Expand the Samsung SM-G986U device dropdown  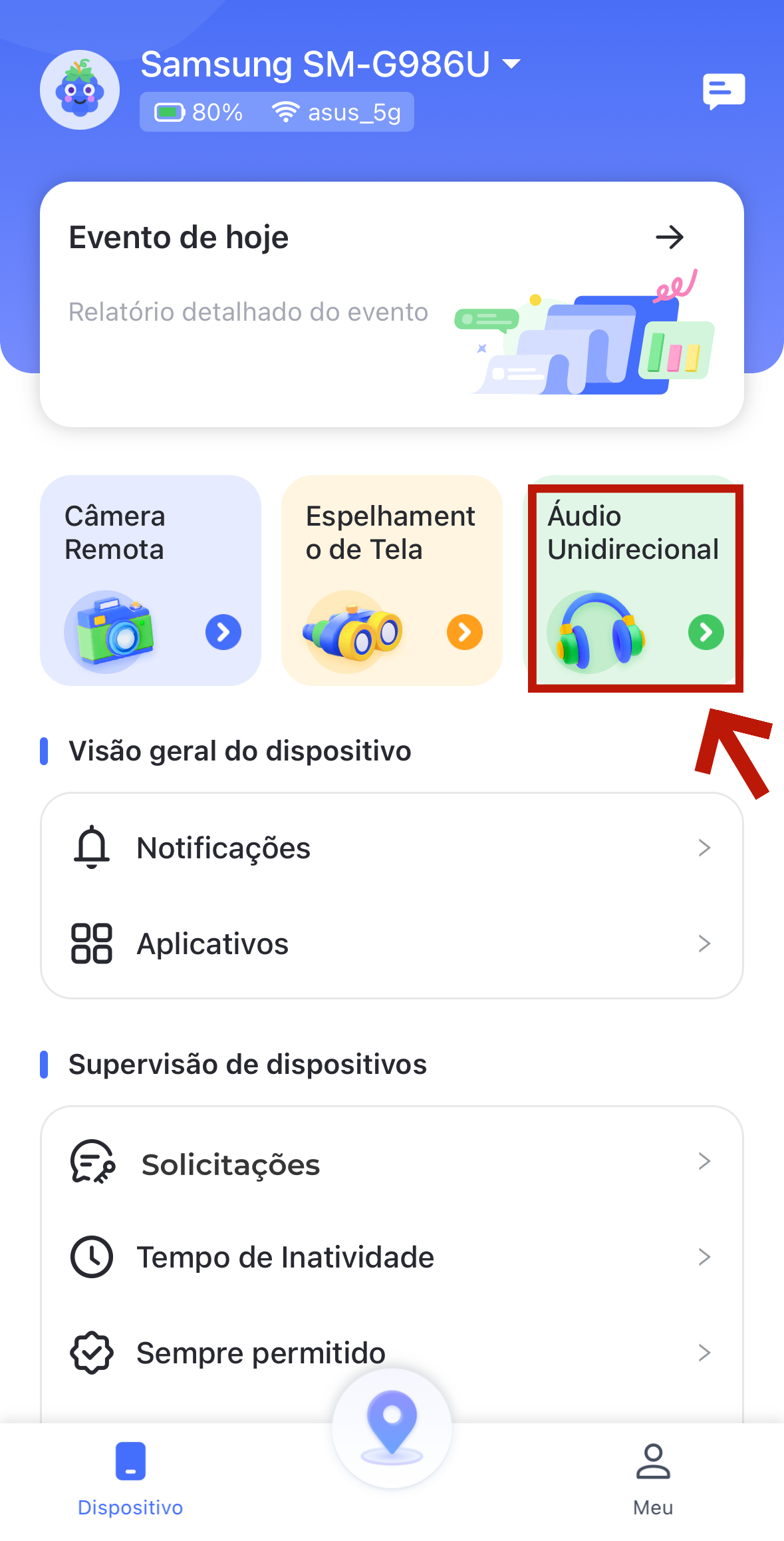click(x=511, y=64)
